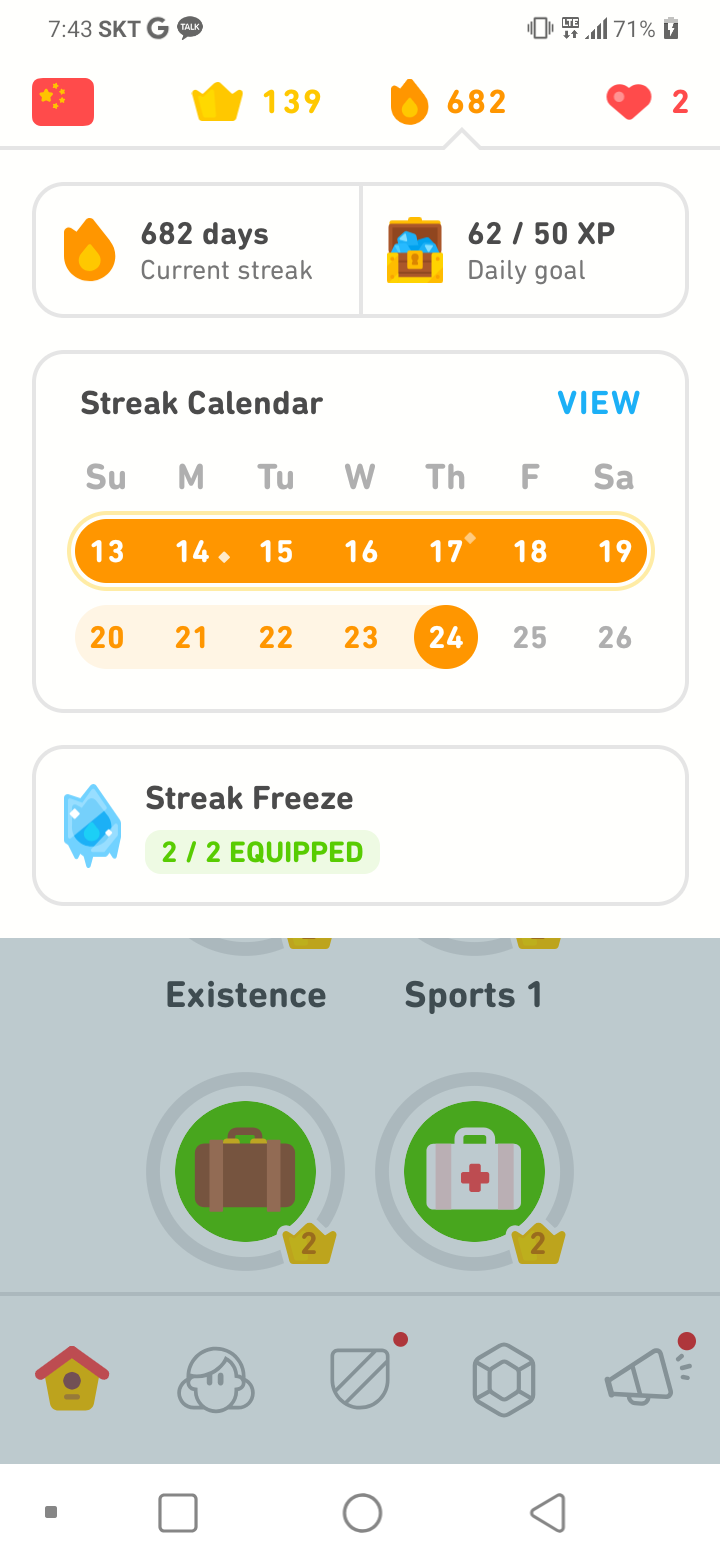Open the Leagues shield tab
This screenshot has width=720, height=1560.
360,1379
